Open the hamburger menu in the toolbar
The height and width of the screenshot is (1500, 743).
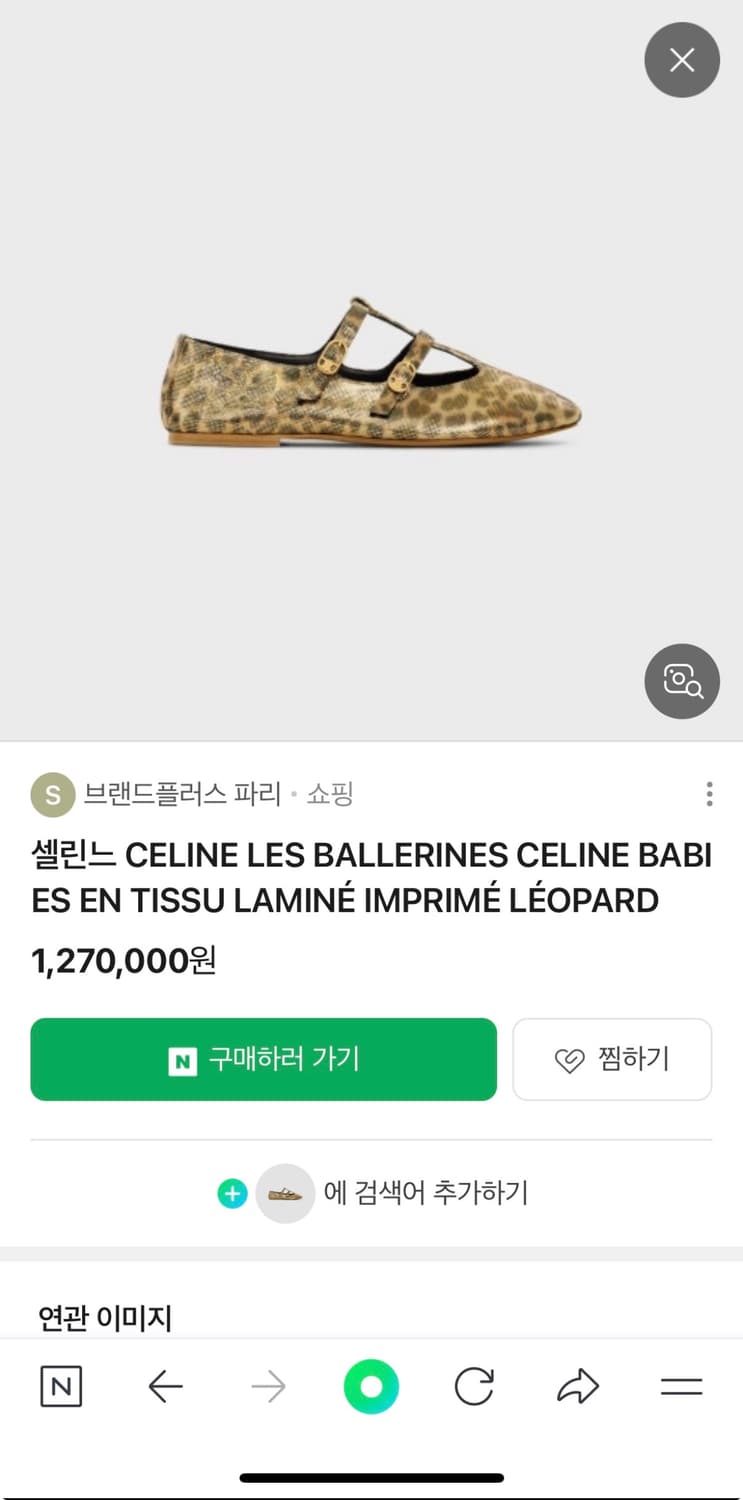pos(681,1386)
